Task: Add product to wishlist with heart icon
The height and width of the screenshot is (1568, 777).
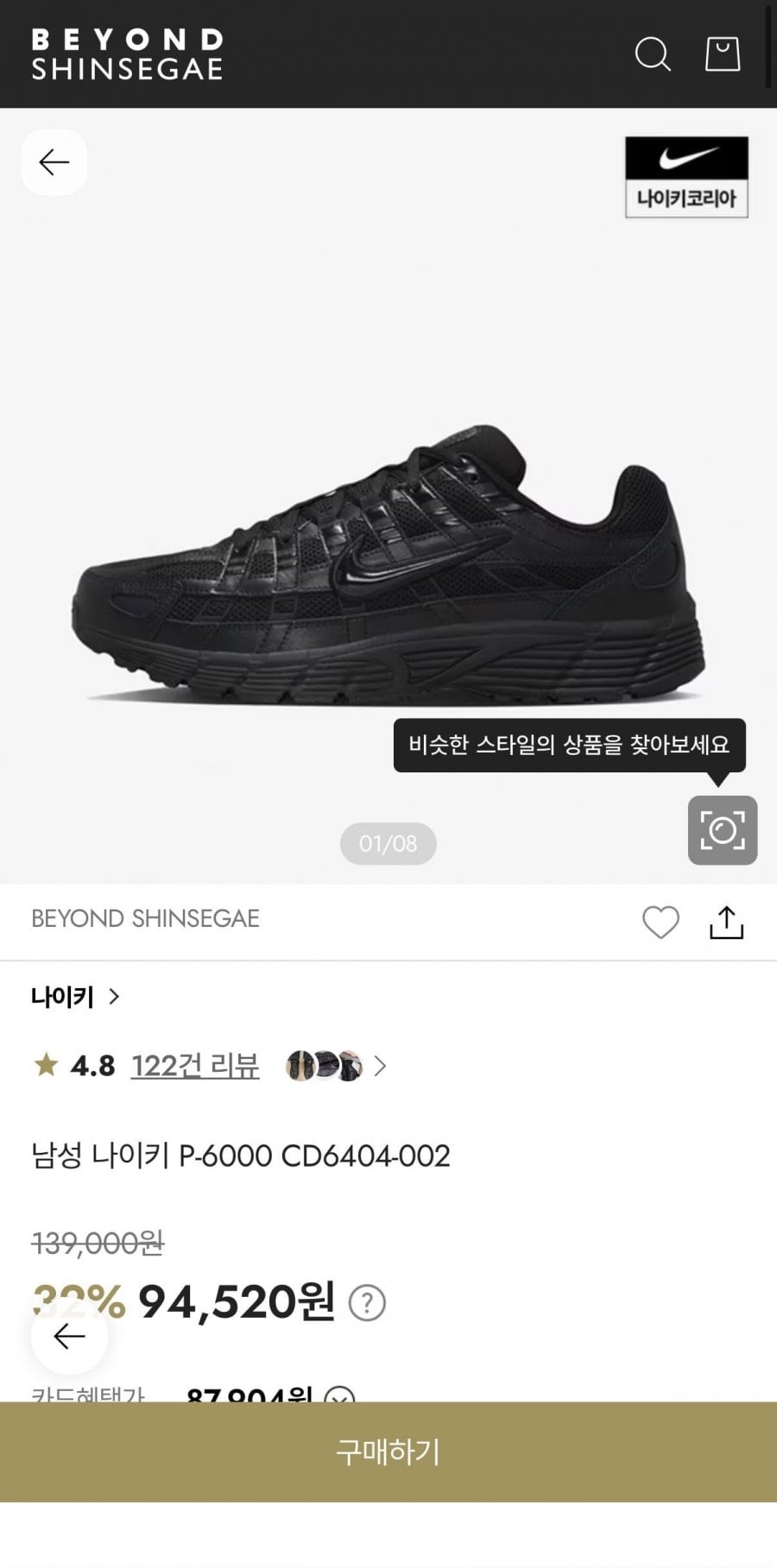Action: [660, 923]
